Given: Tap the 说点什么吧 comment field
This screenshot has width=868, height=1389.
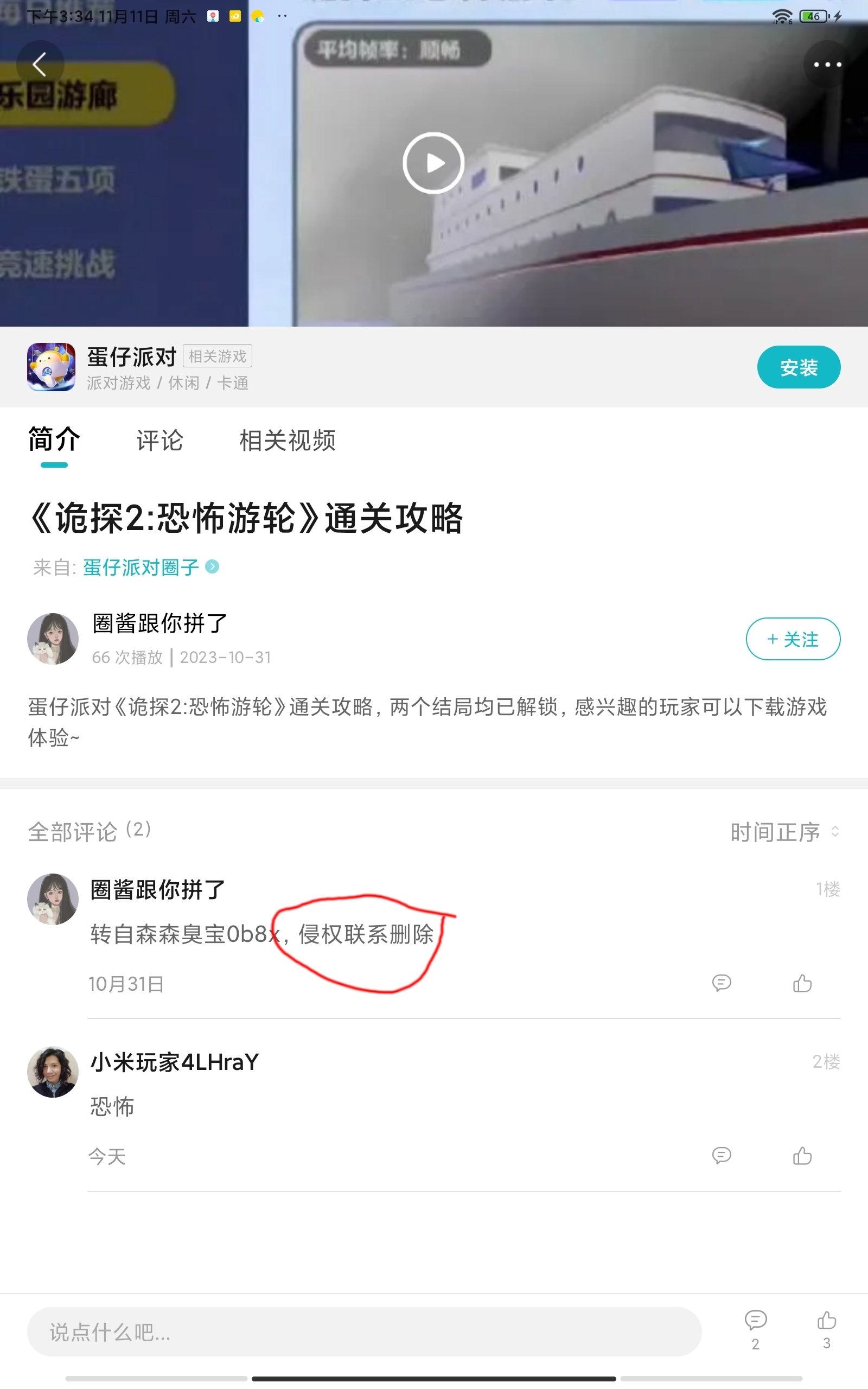Looking at the screenshot, I should [364, 1331].
